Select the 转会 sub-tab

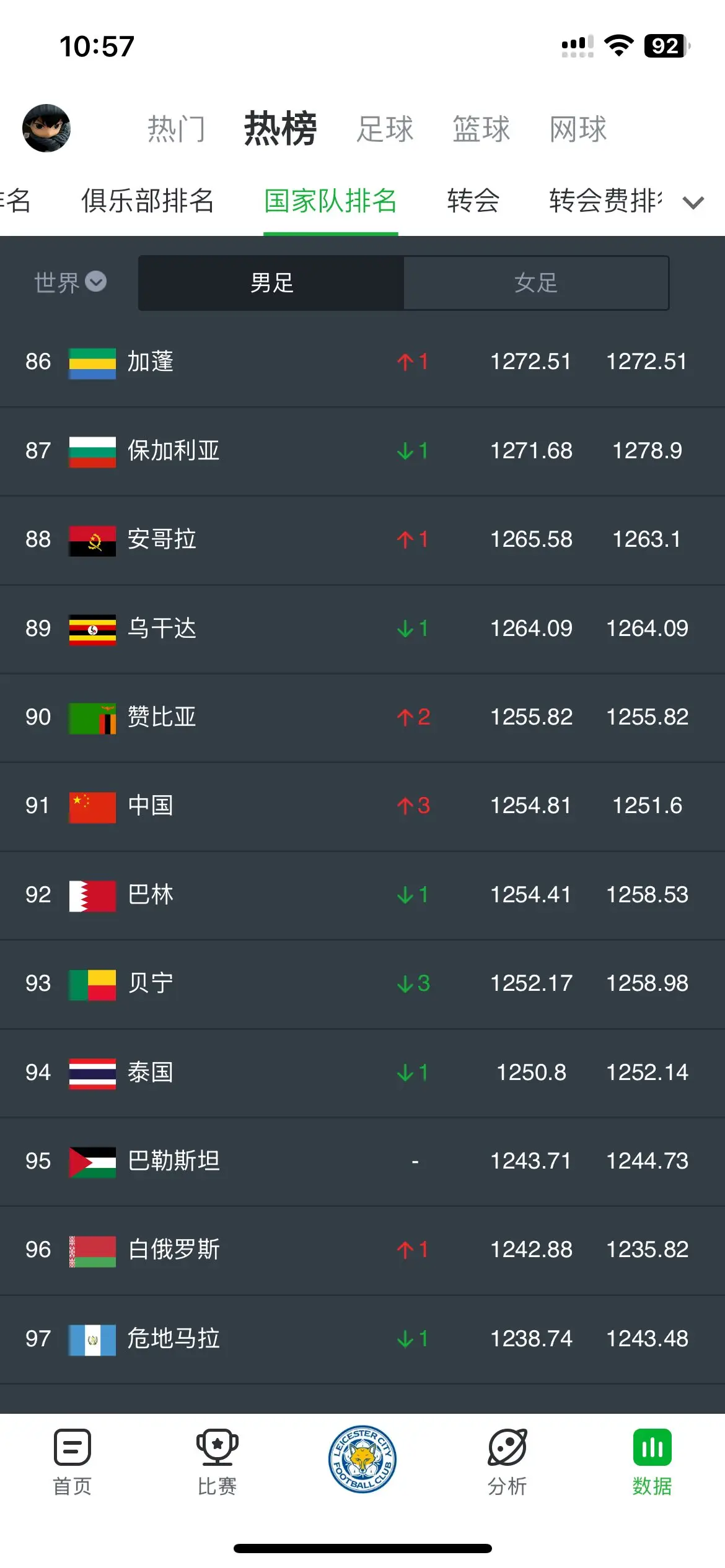point(473,201)
